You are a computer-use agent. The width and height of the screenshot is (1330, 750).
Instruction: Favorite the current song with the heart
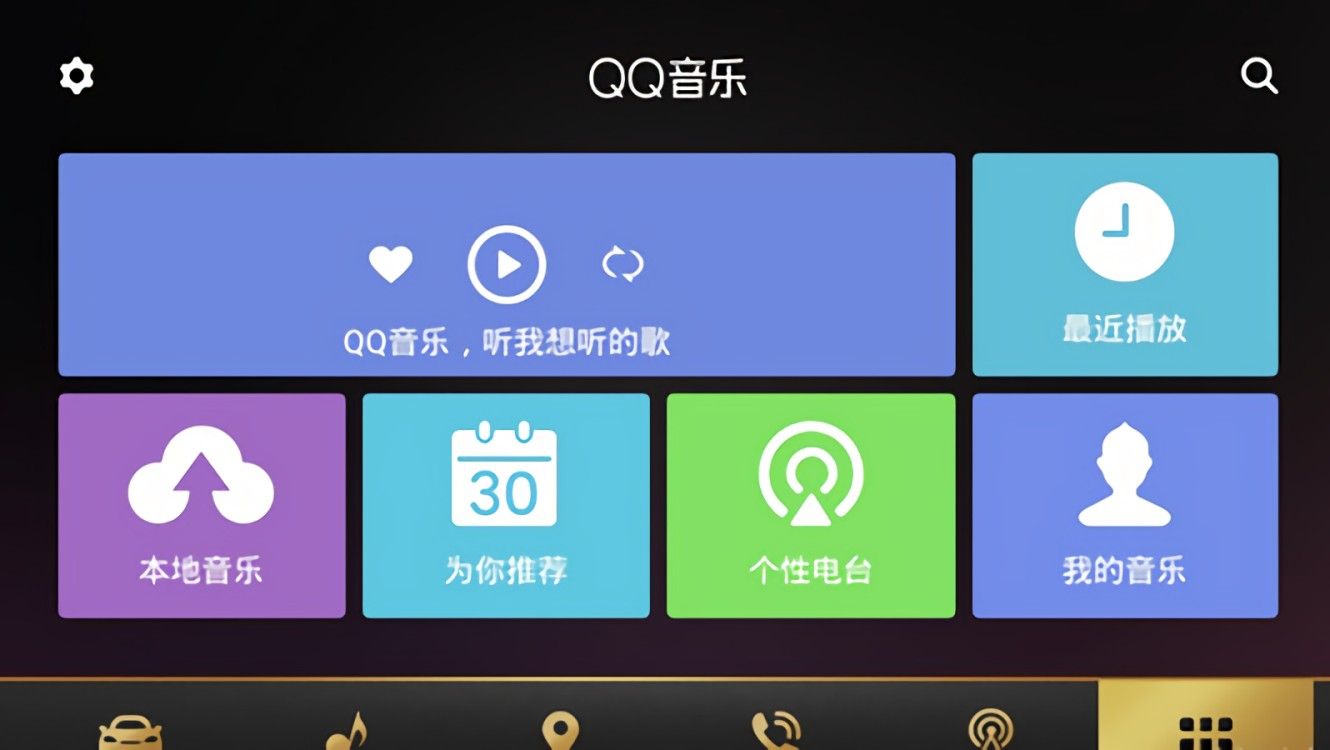coord(390,265)
